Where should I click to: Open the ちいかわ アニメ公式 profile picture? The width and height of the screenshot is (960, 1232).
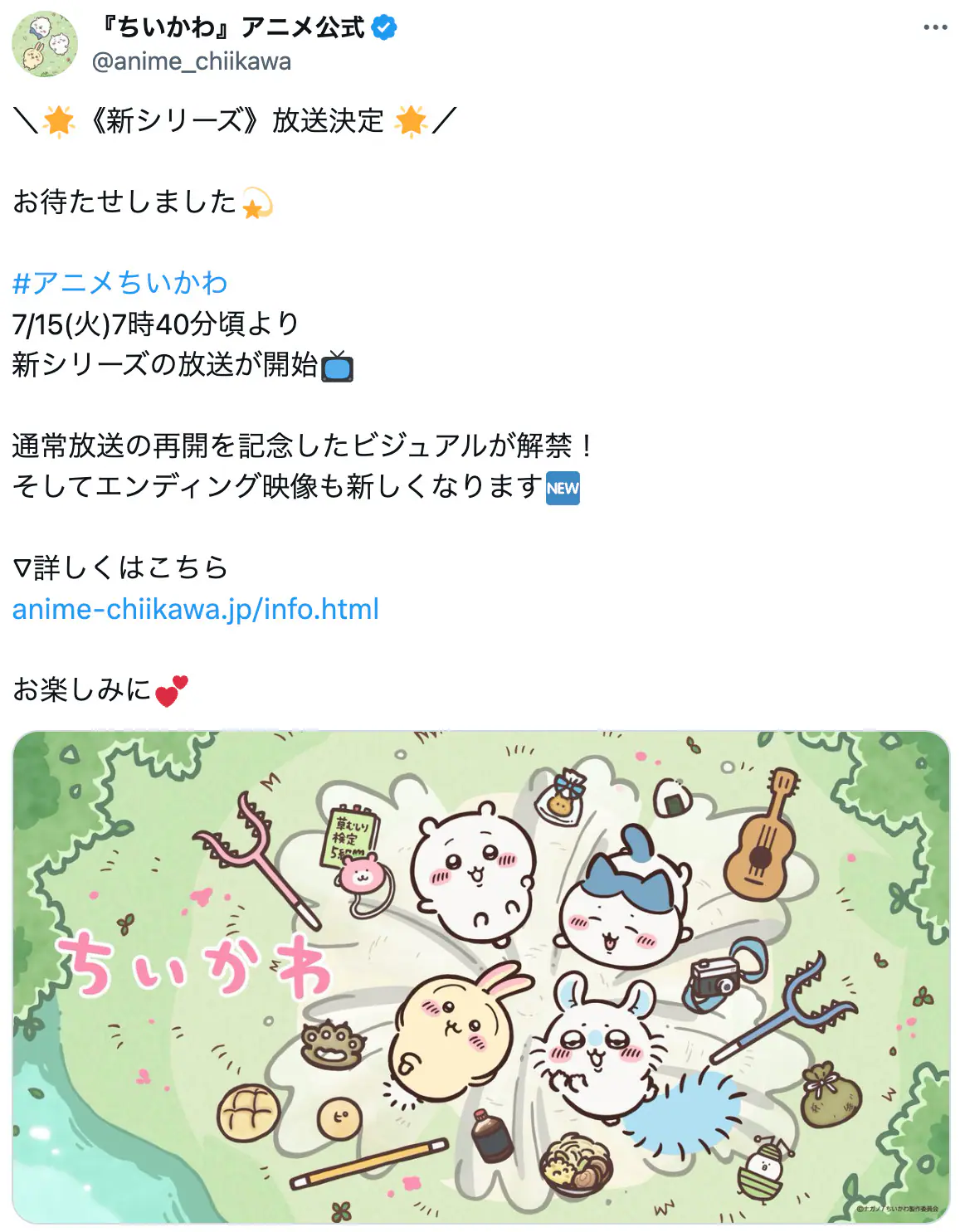[45, 44]
